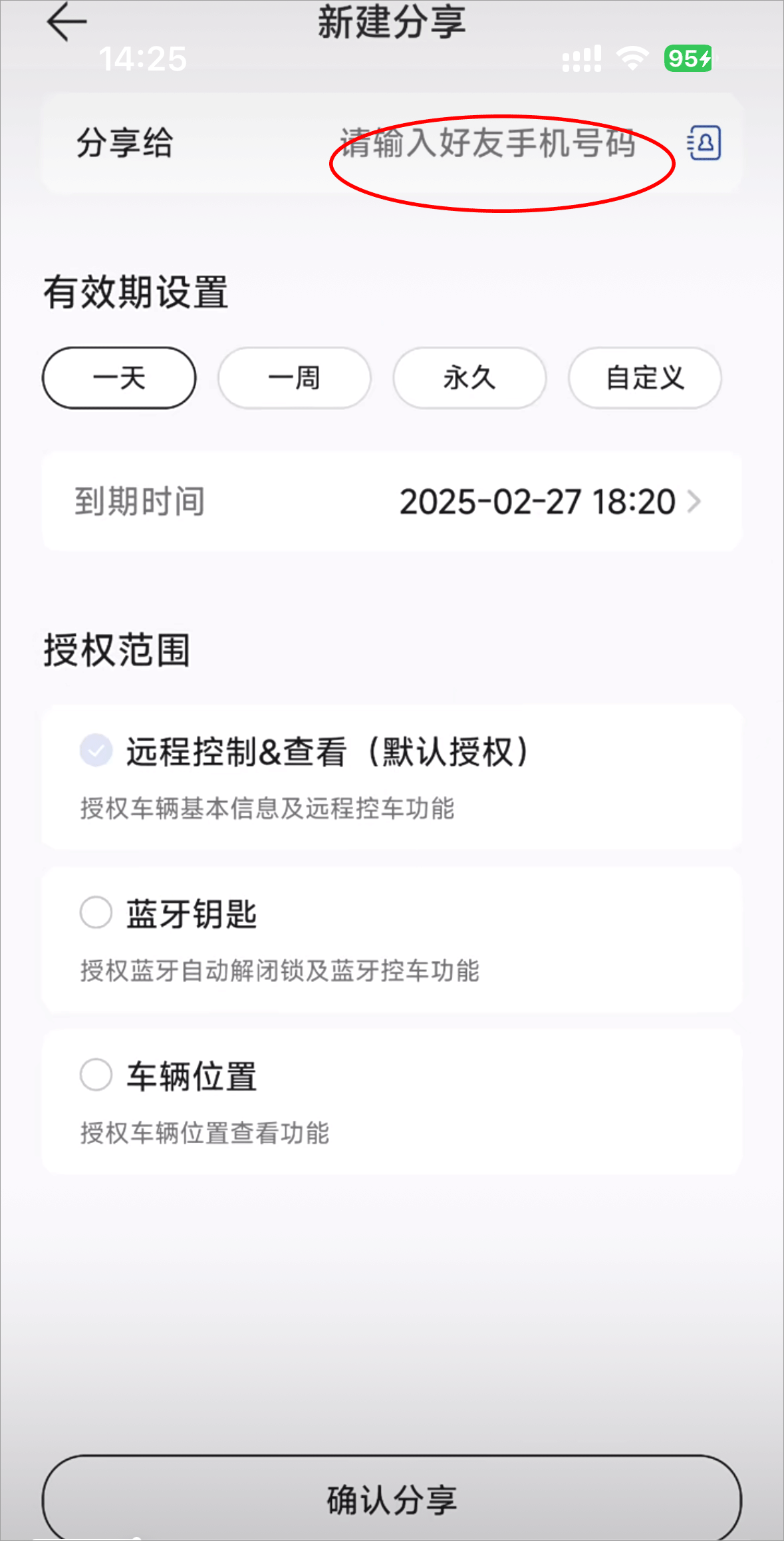Select the 一天 validity option

click(x=119, y=378)
